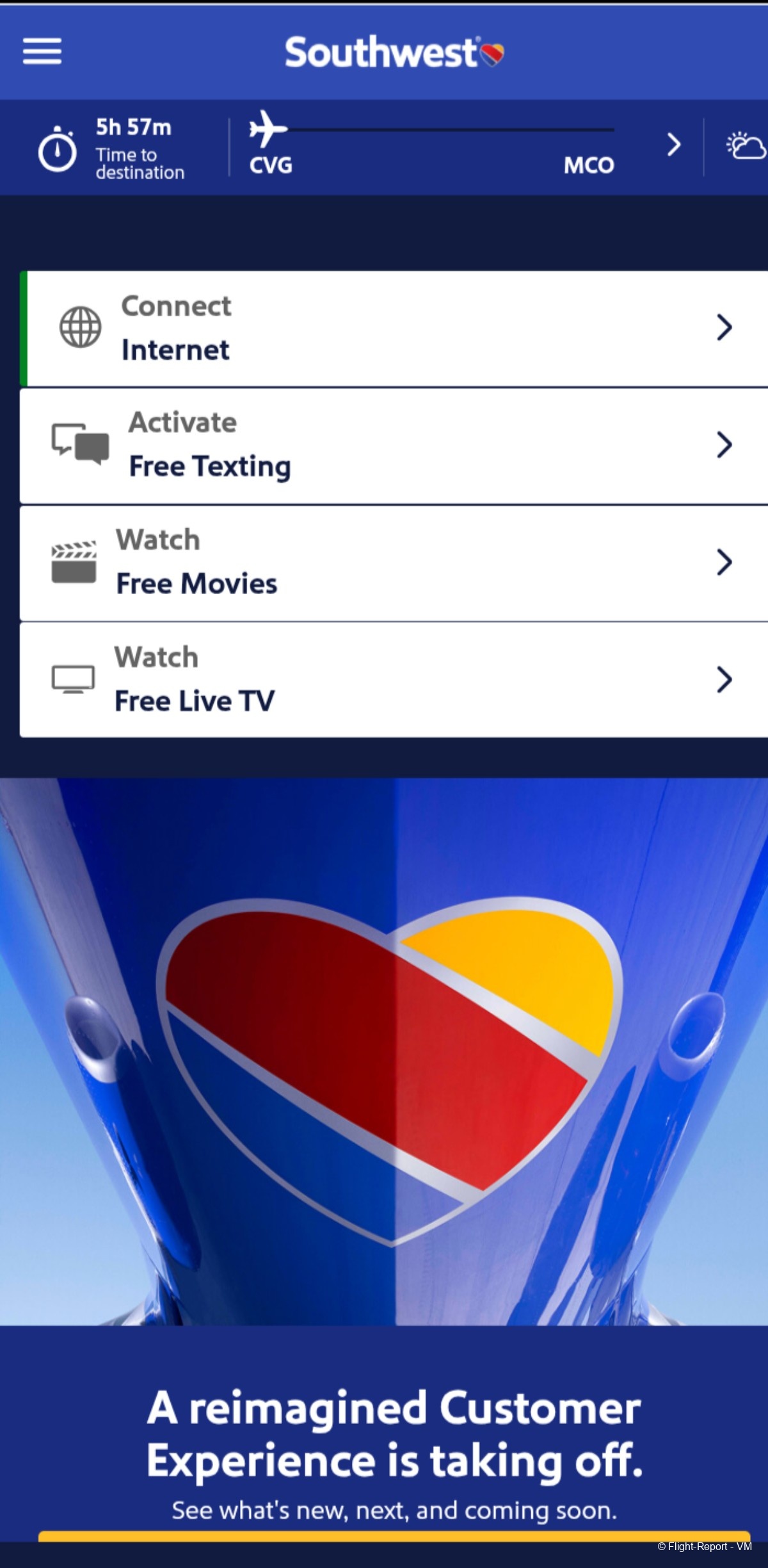Open Connect Internet

[394, 328]
